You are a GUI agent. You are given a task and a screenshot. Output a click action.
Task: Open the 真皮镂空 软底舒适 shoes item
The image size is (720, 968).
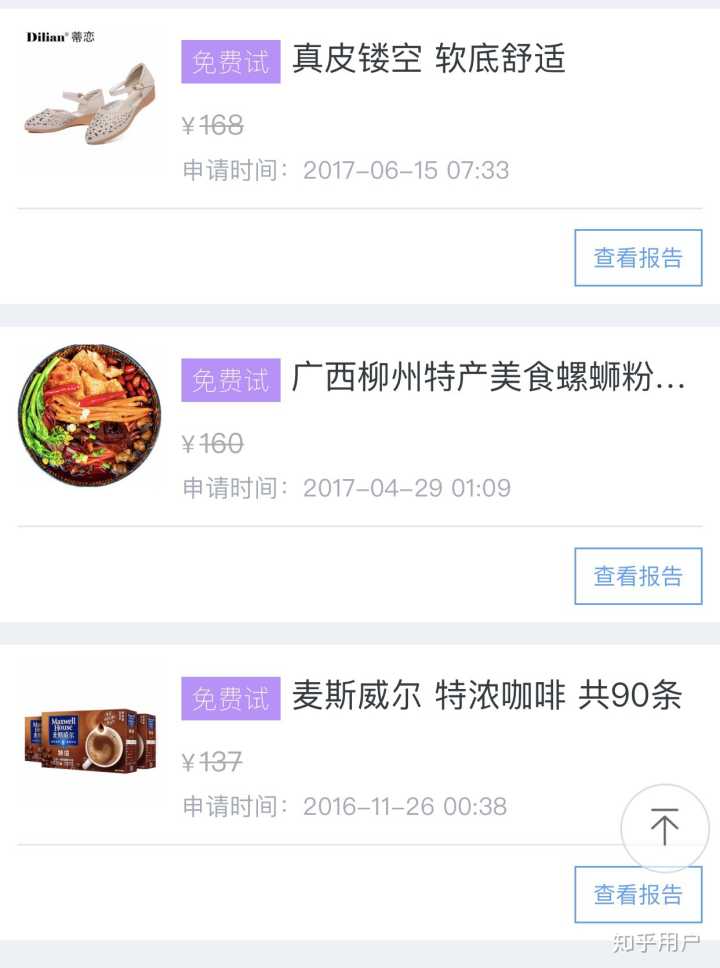[428, 60]
